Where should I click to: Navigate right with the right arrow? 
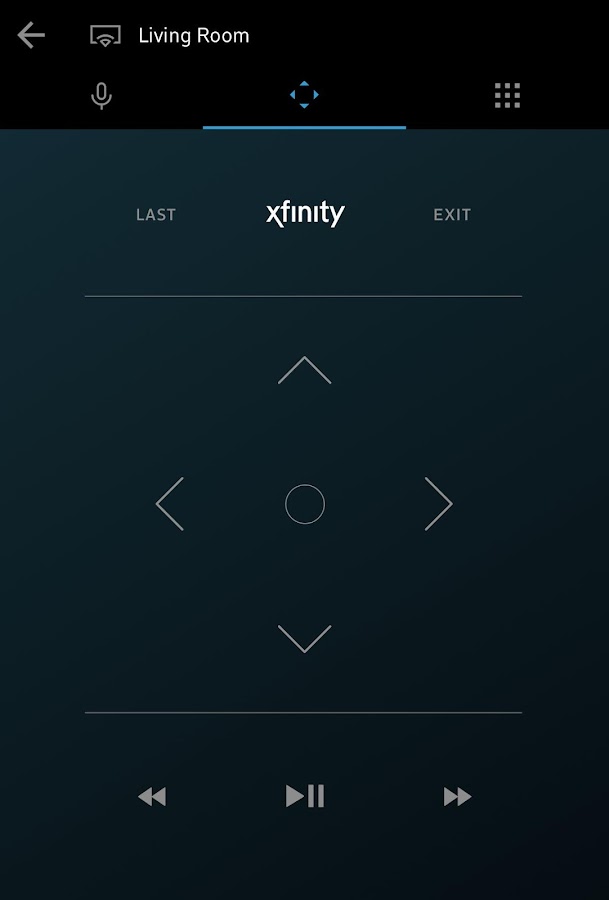tap(438, 504)
